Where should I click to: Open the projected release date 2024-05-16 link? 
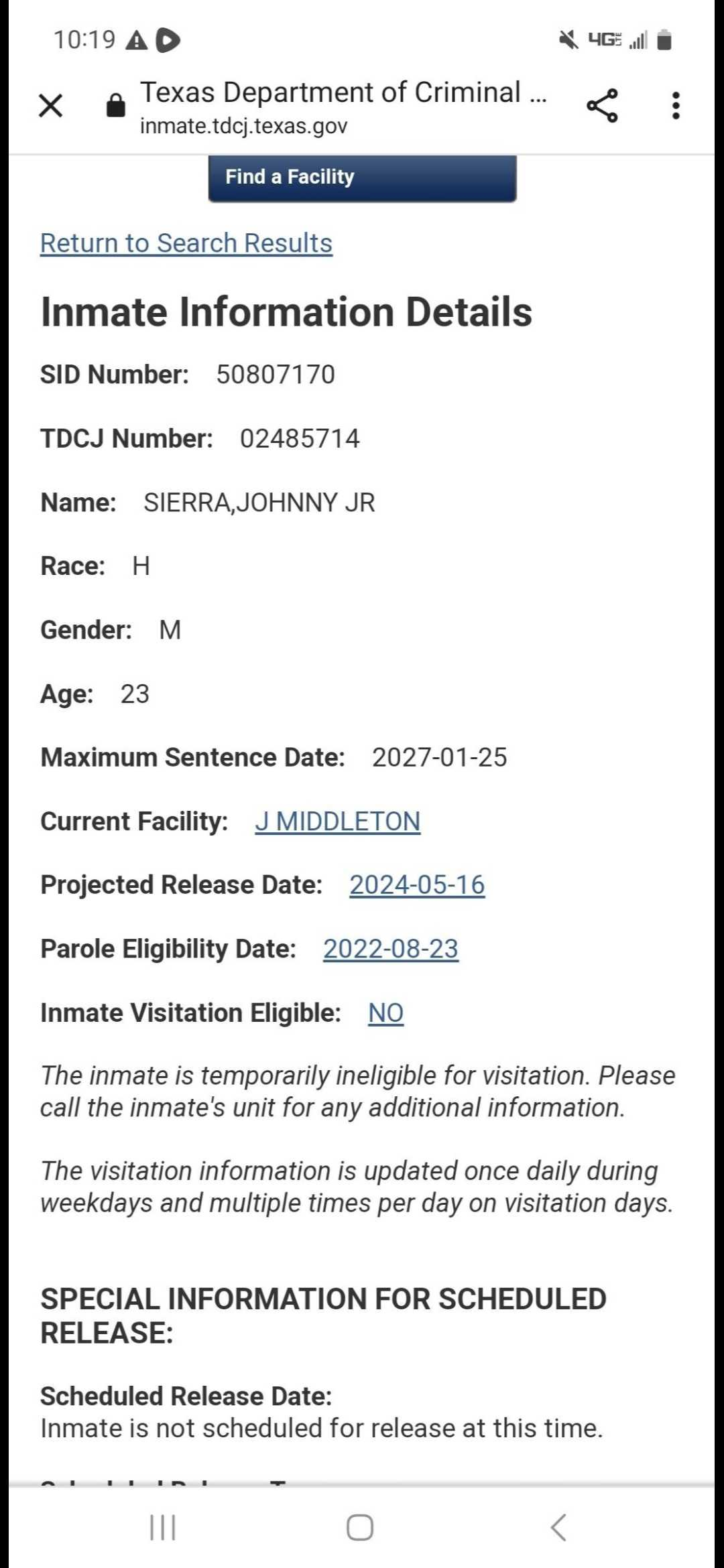point(417,885)
